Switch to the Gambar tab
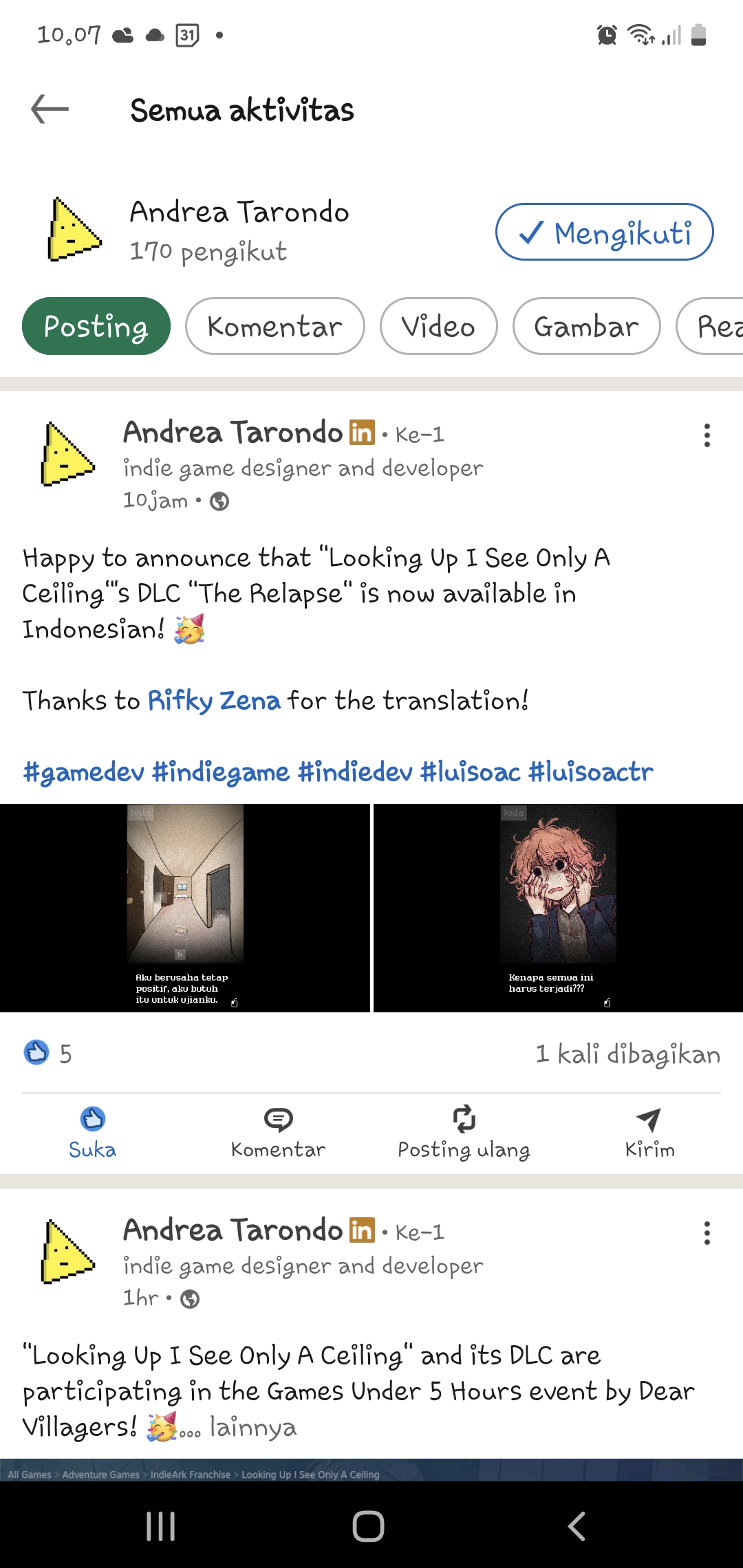 coord(586,327)
